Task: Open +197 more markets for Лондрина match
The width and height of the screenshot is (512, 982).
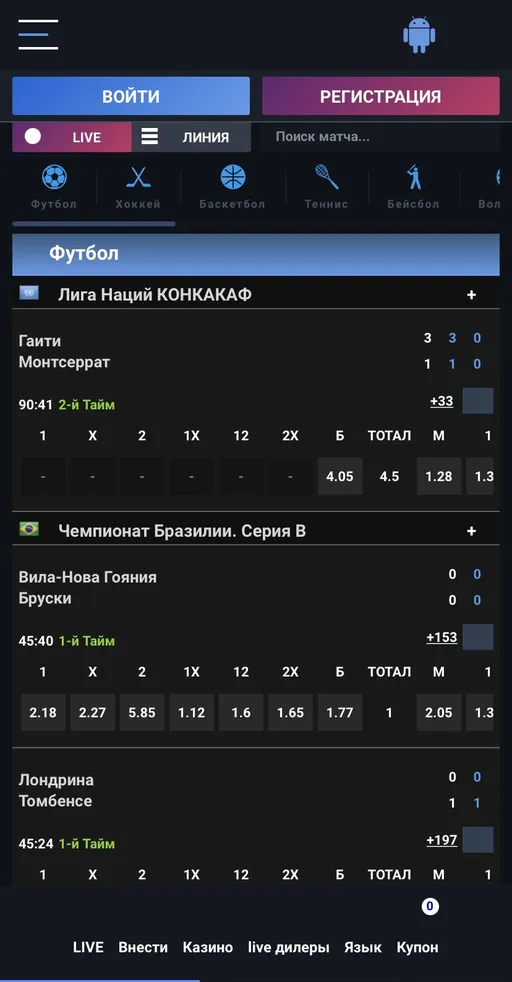Action: [x=442, y=840]
